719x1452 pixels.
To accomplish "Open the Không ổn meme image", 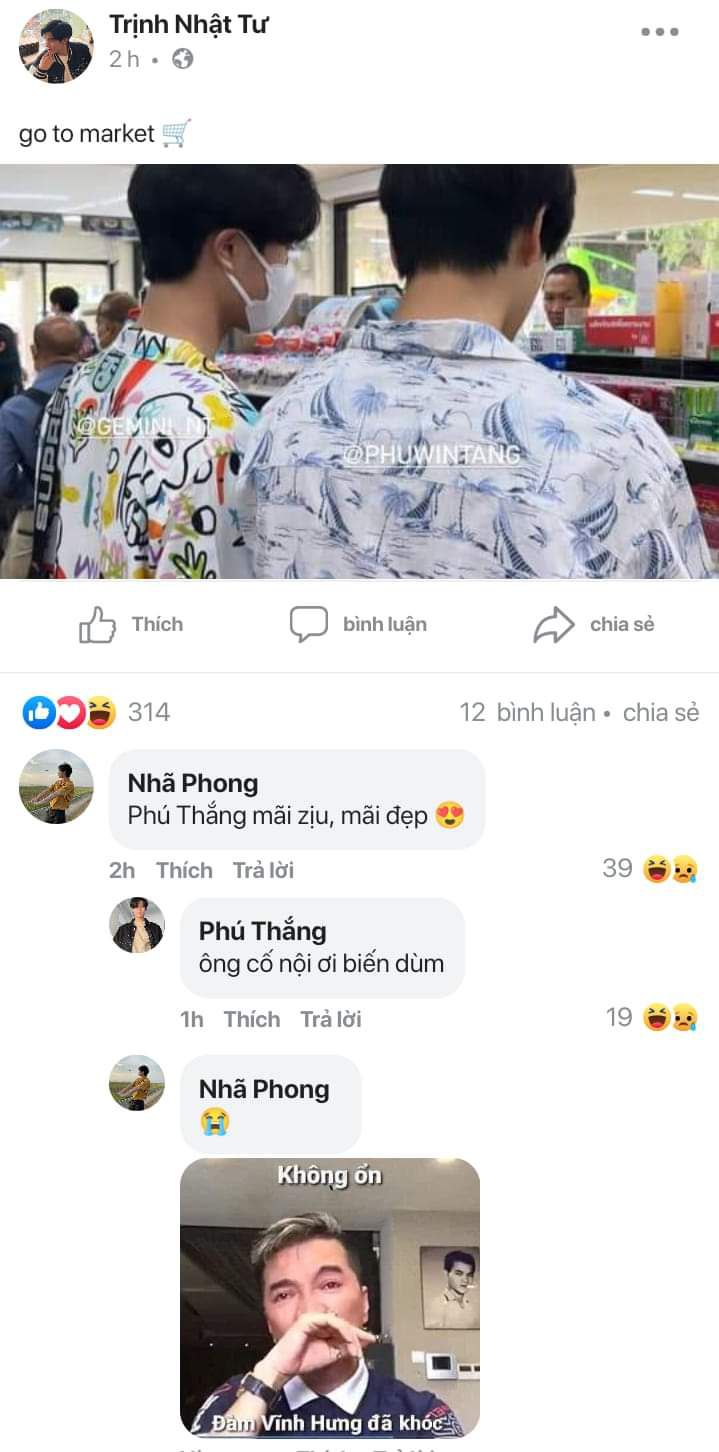I will pyautogui.click(x=330, y=1297).
